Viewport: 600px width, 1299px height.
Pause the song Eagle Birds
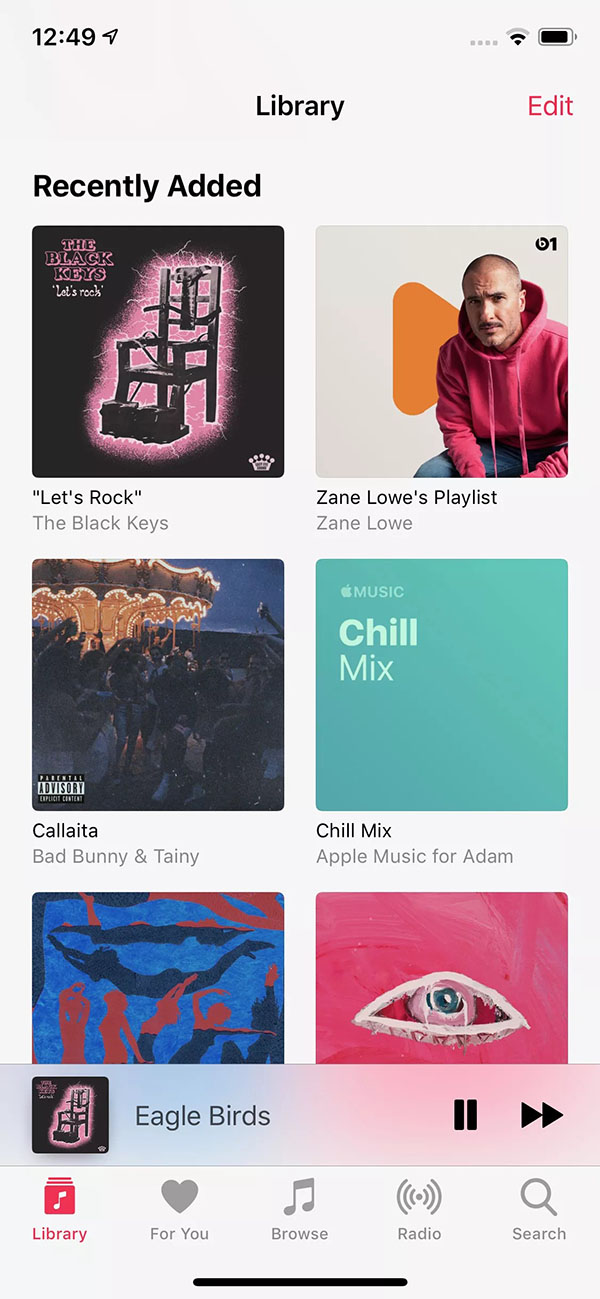coord(465,1115)
